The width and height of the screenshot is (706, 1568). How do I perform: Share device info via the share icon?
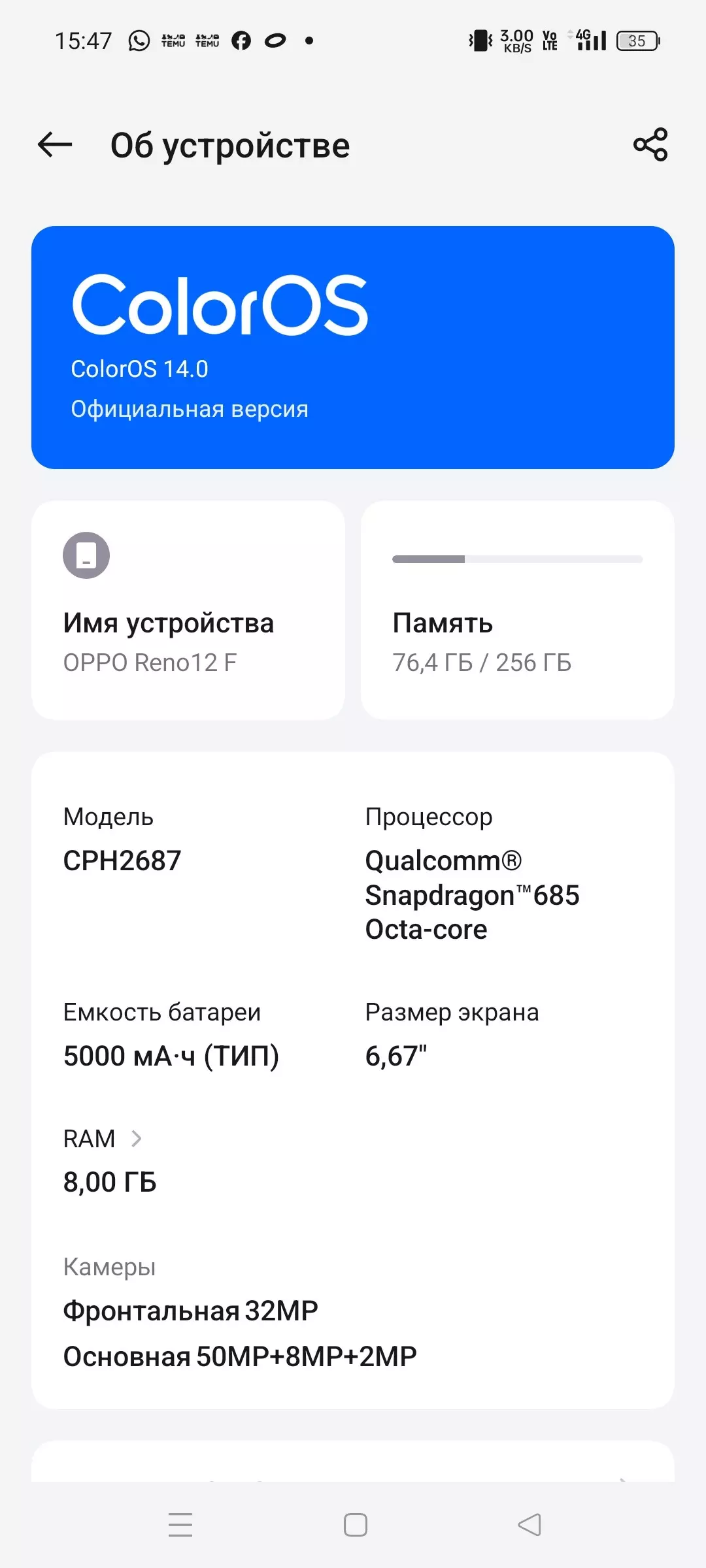(650, 145)
